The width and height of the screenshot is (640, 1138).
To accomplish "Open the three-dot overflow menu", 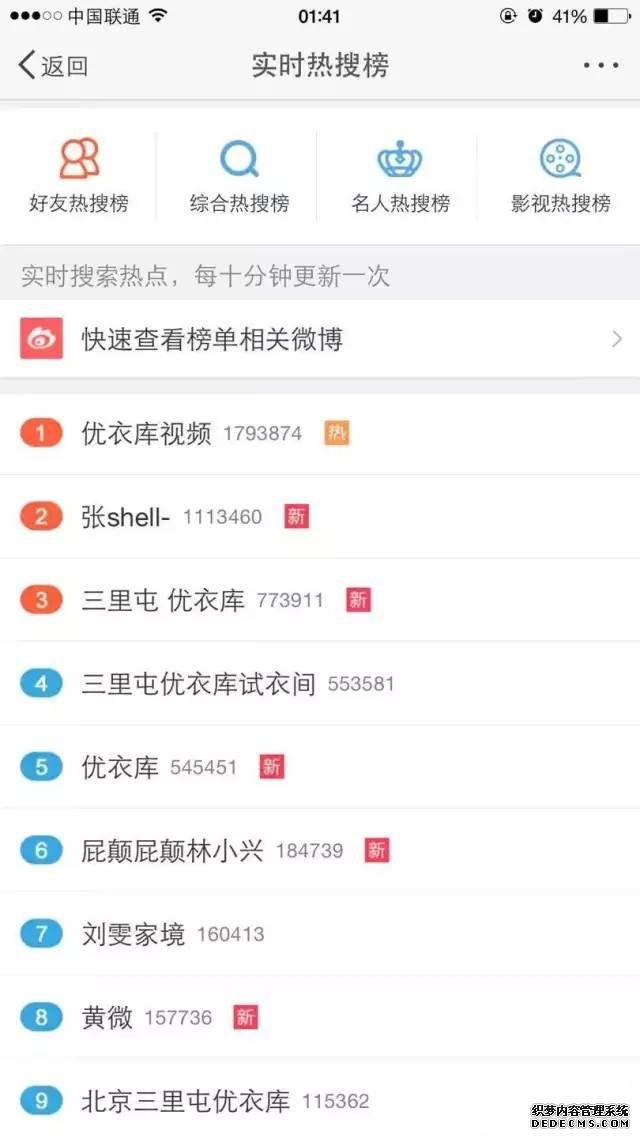I will 601,65.
